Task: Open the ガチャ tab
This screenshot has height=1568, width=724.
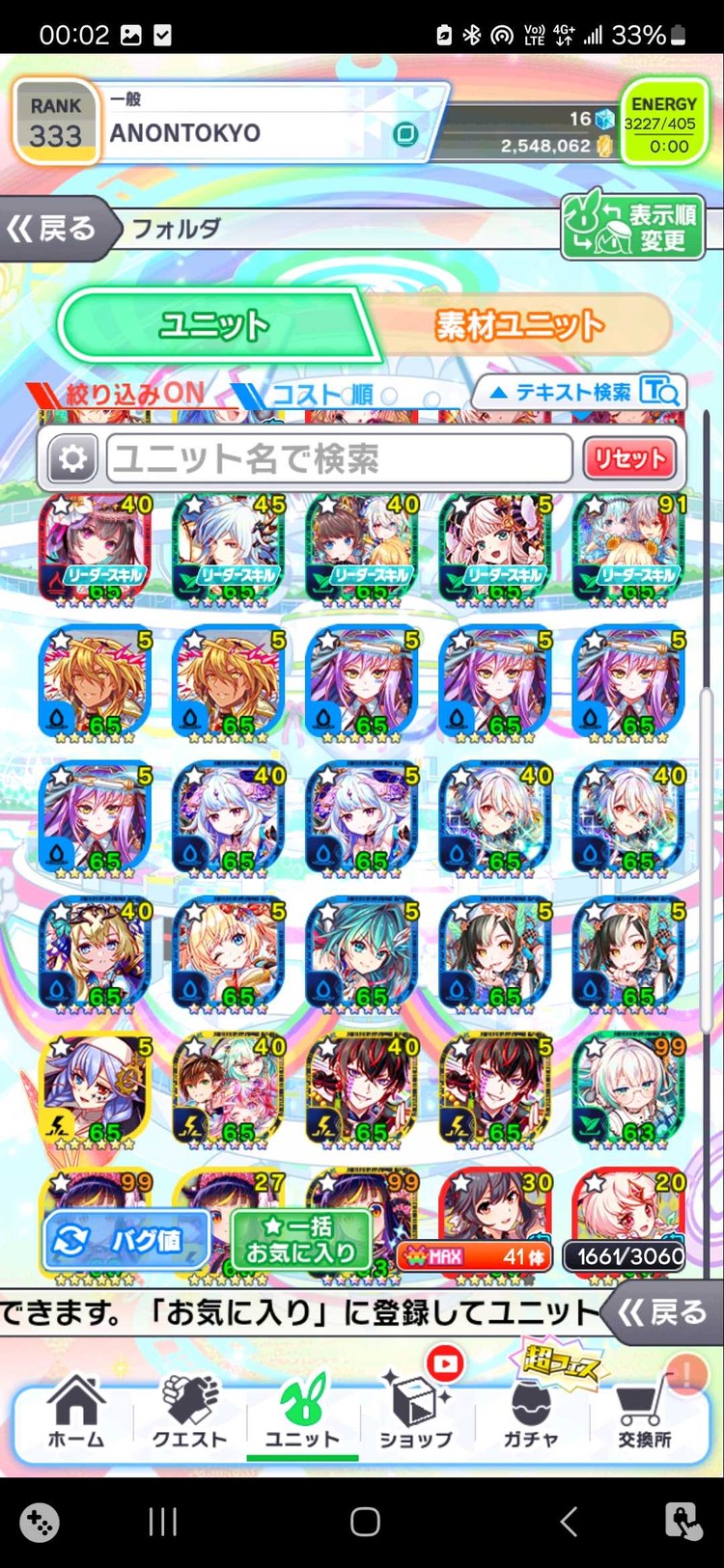Action: pyautogui.click(x=531, y=1414)
